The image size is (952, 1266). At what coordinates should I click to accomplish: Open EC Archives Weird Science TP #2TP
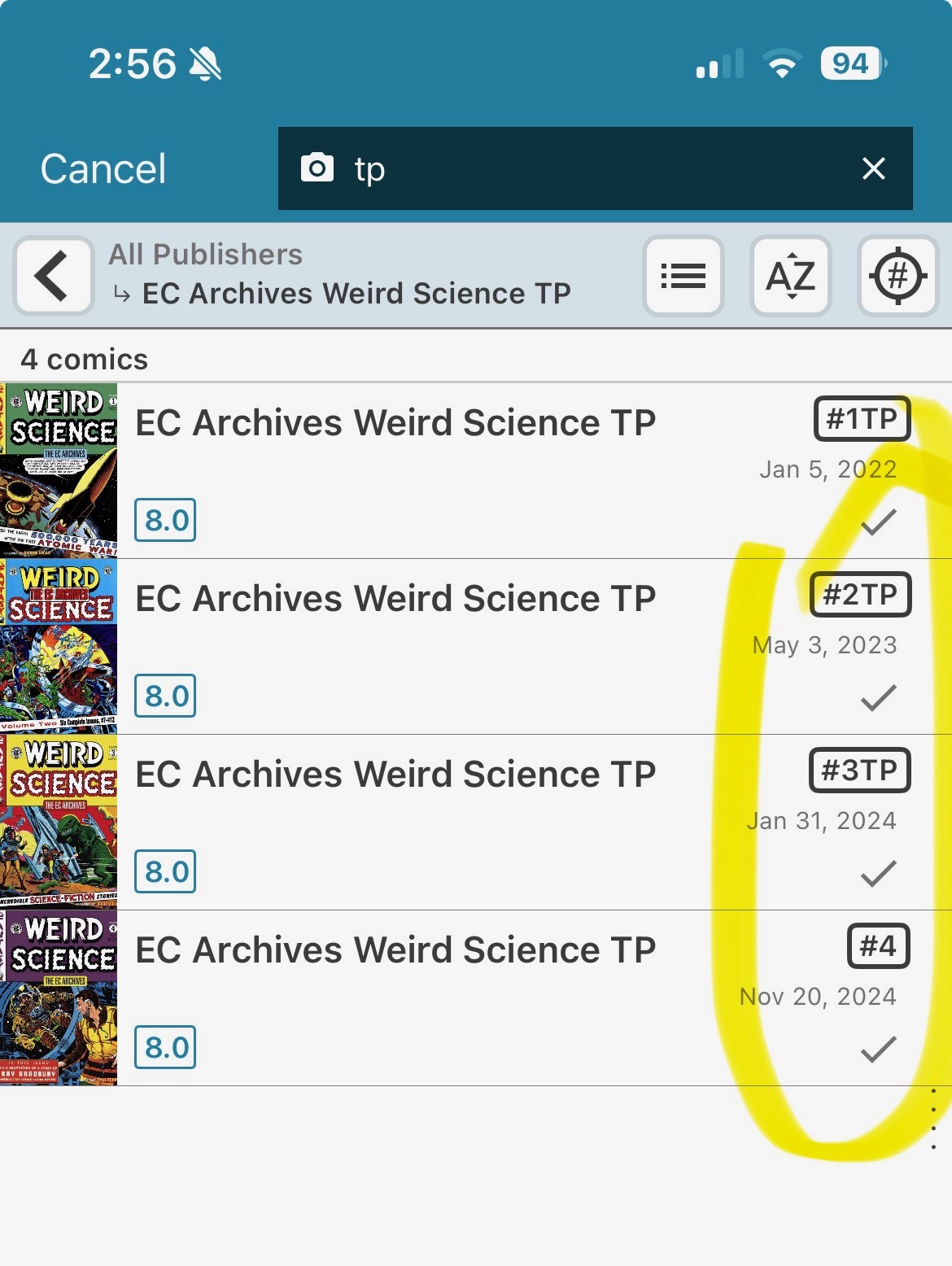395,646
